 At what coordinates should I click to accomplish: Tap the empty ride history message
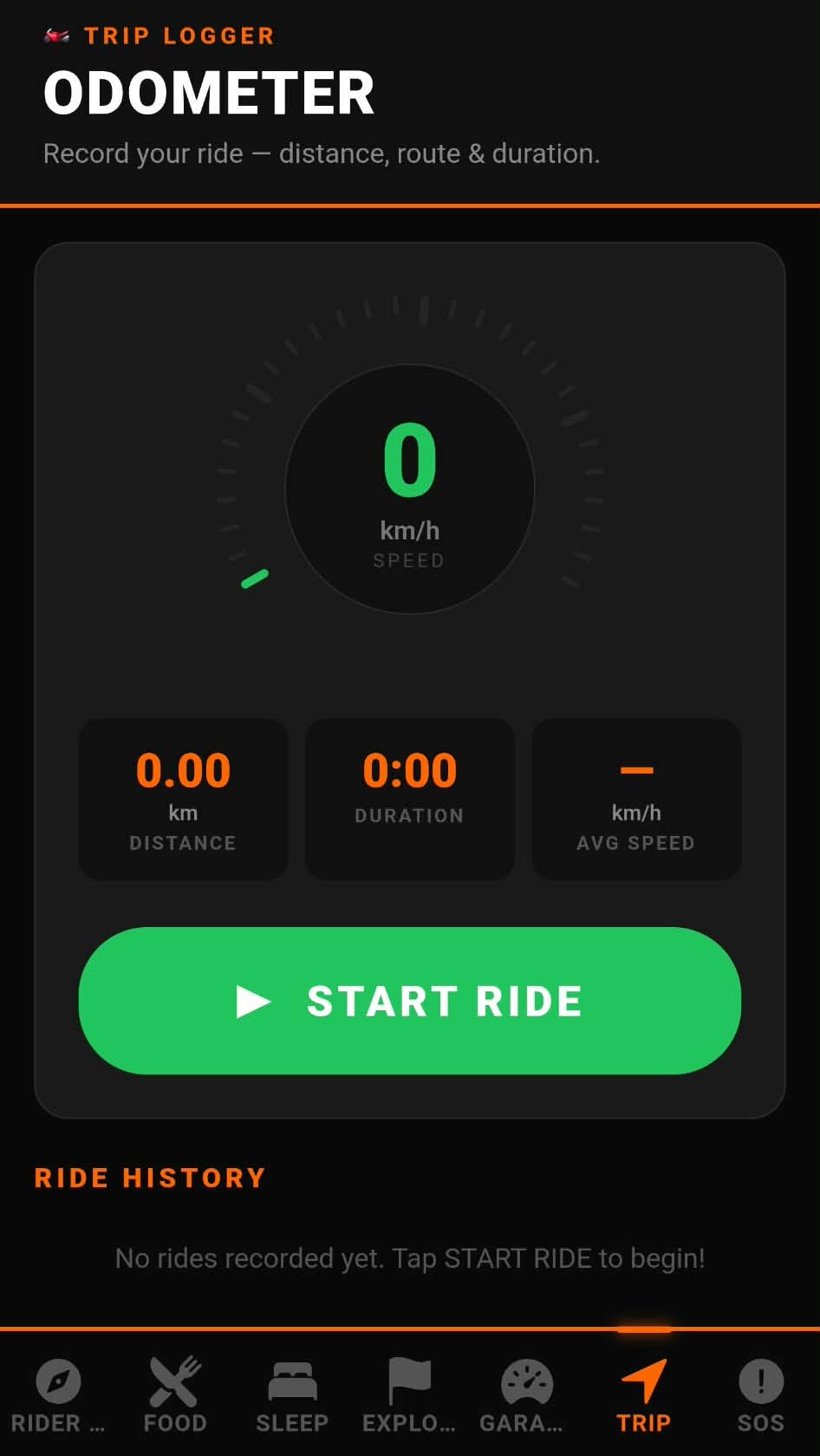point(410,1258)
